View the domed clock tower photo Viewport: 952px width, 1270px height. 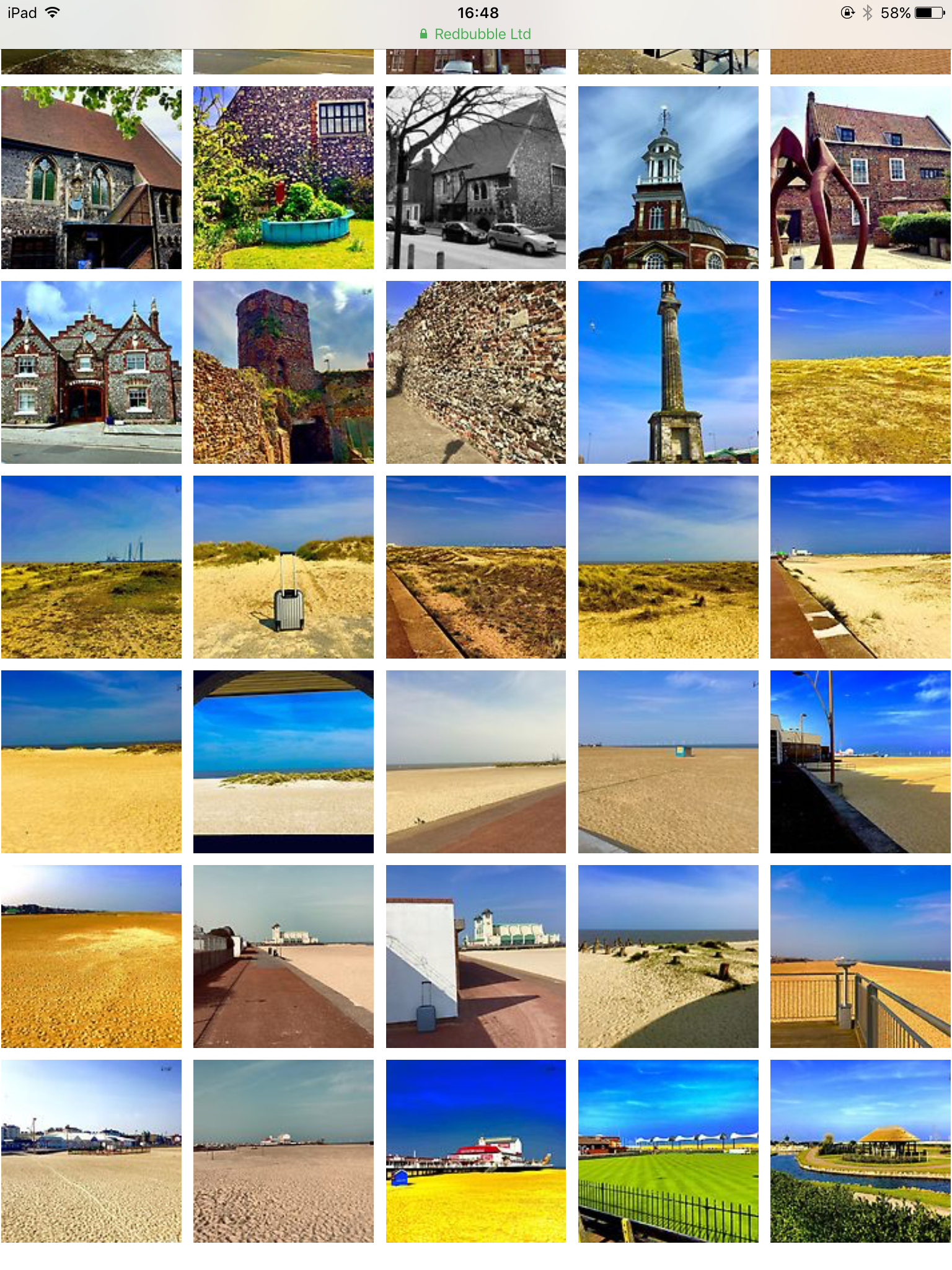tap(668, 177)
